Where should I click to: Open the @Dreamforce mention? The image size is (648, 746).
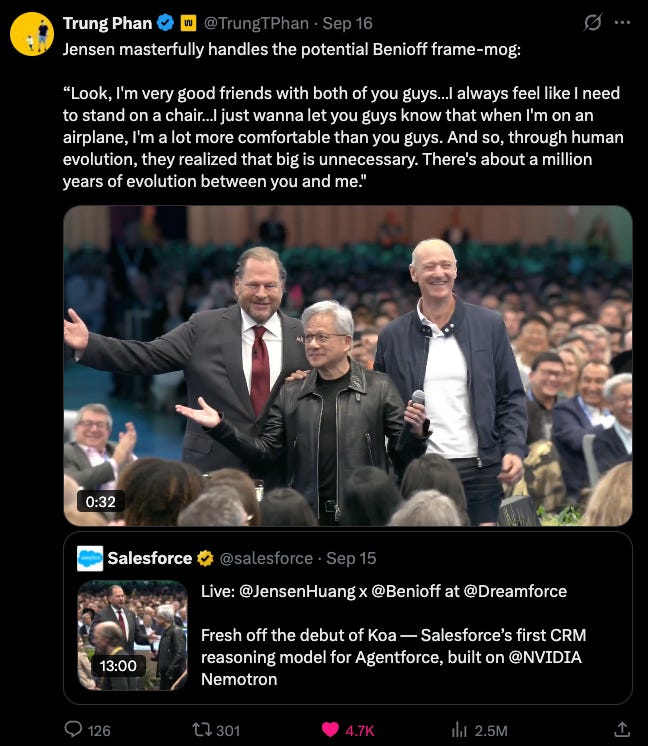(515, 591)
